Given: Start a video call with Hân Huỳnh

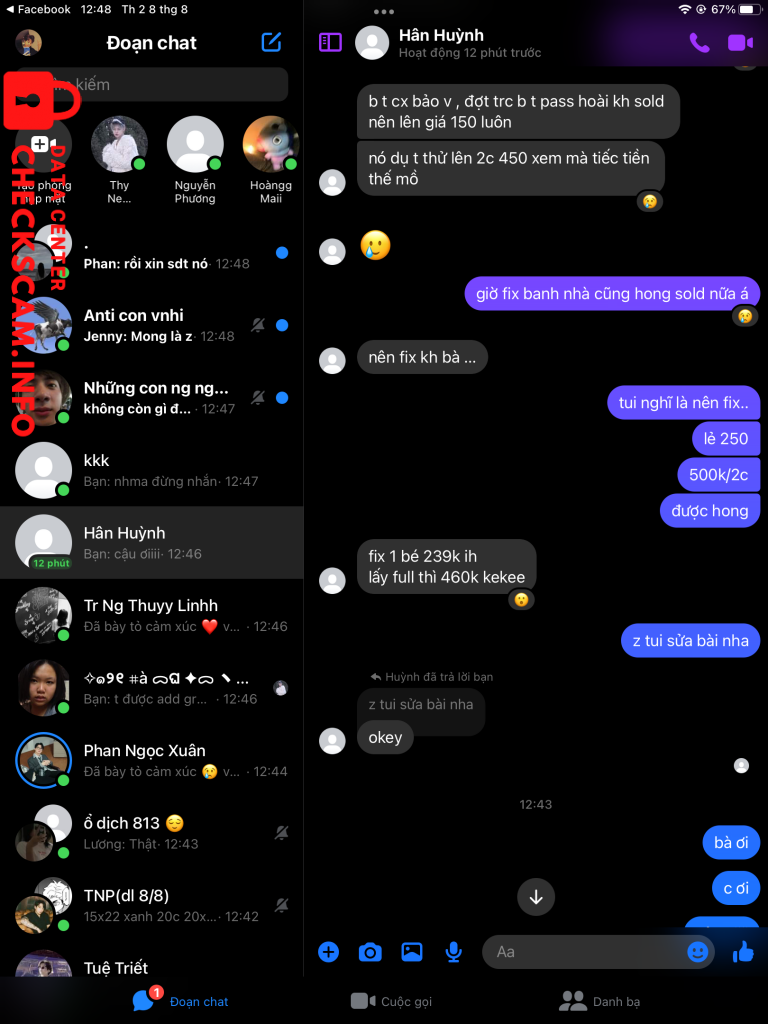Looking at the screenshot, I should pos(740,43).
